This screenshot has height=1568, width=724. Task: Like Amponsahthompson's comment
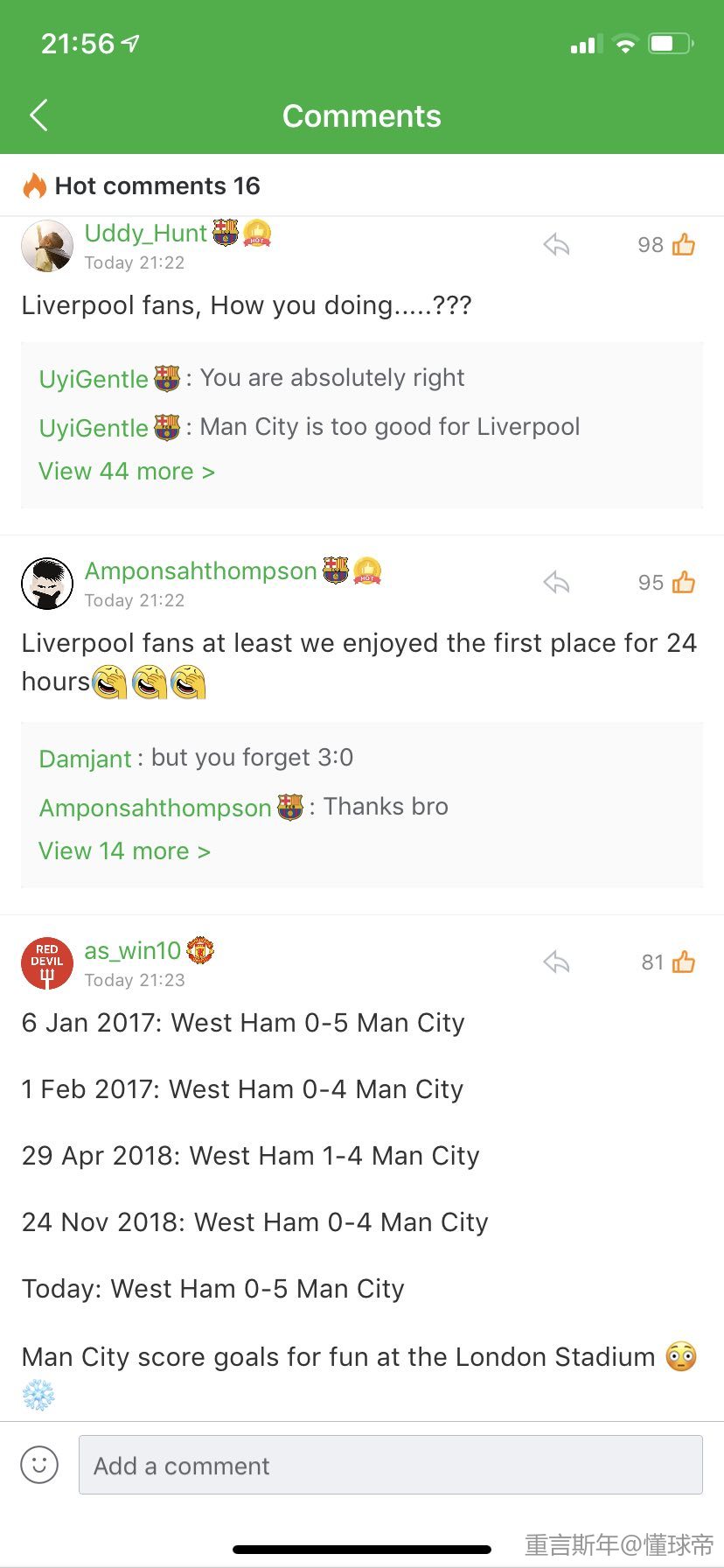click(x=683, y=583)
